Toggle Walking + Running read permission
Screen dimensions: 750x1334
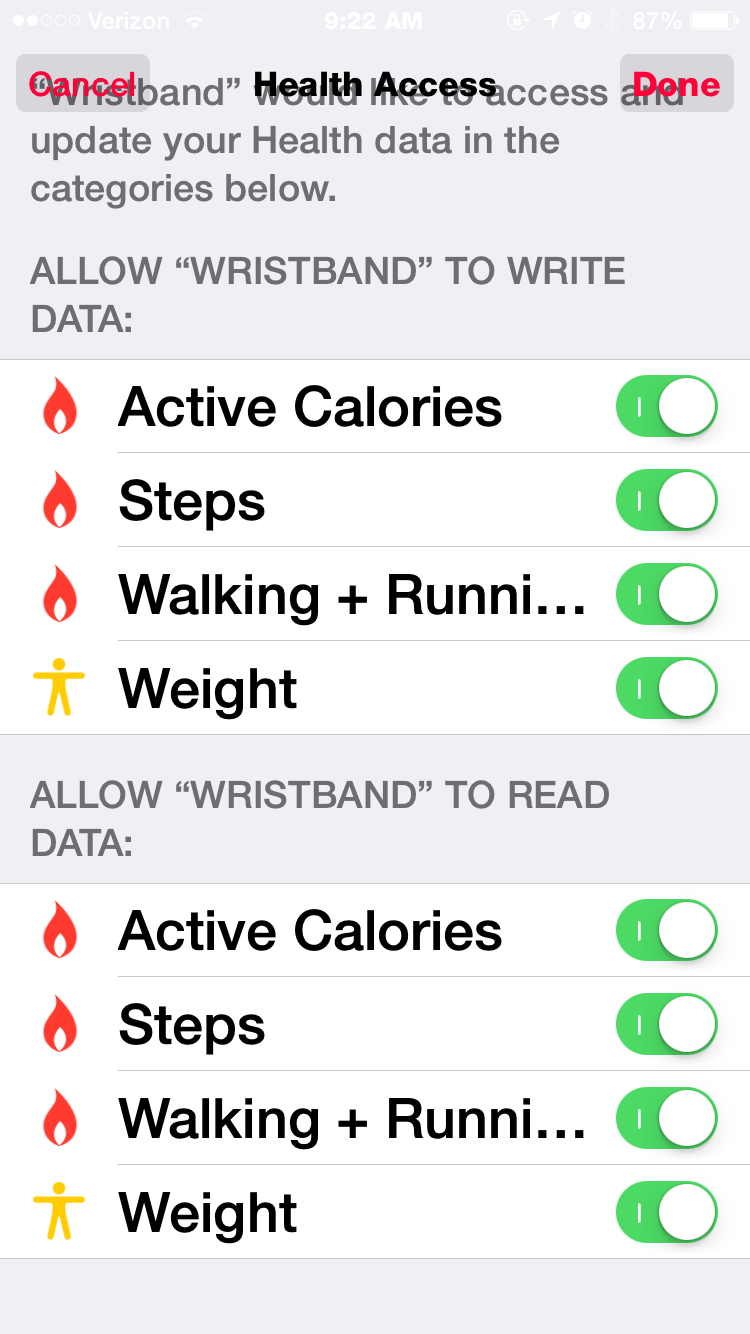666,1118
